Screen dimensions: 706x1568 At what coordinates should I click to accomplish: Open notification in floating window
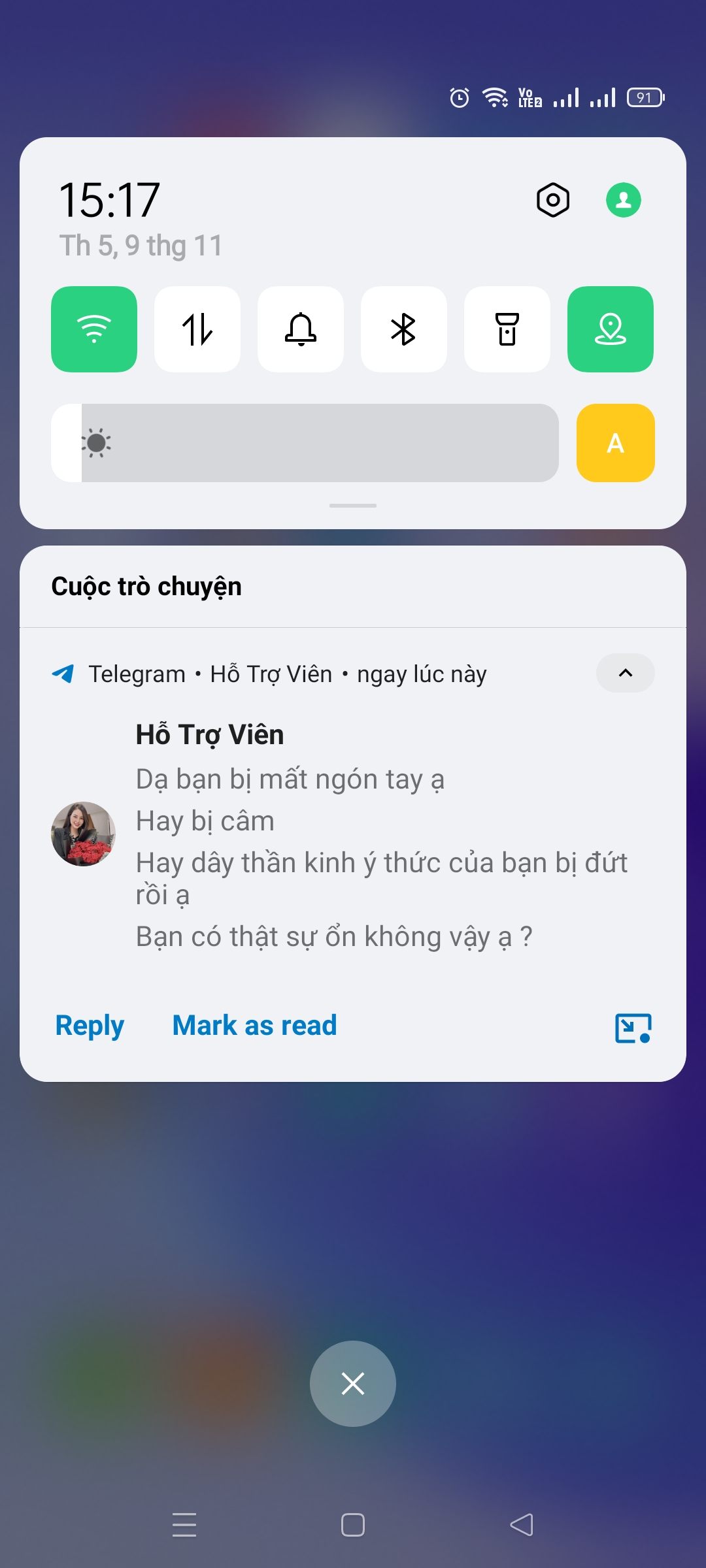click(x=633, y=1028)
